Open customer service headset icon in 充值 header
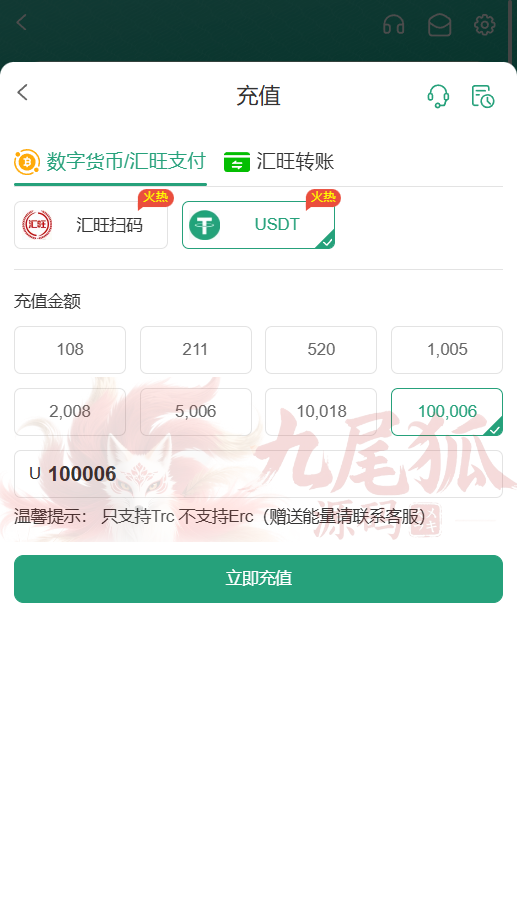The width and height of the screenshot is (517, 919). [x=438, y=96]
